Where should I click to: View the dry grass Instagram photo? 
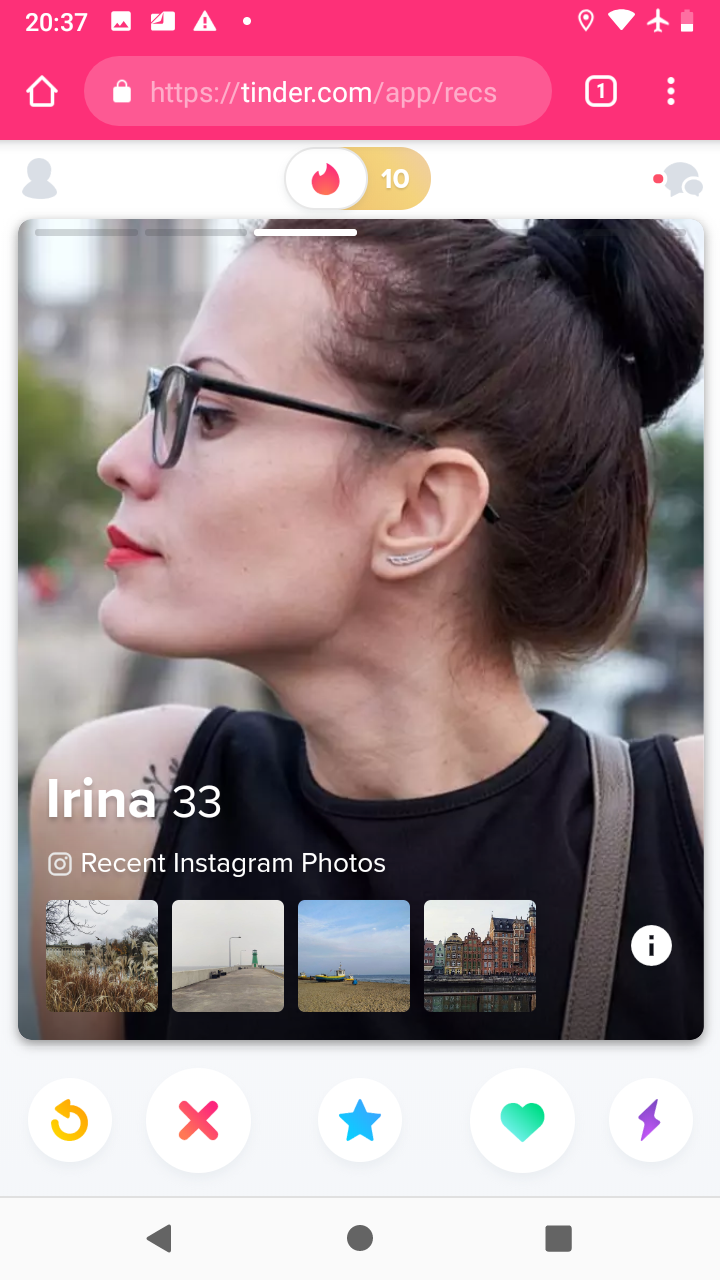point(102,956)
